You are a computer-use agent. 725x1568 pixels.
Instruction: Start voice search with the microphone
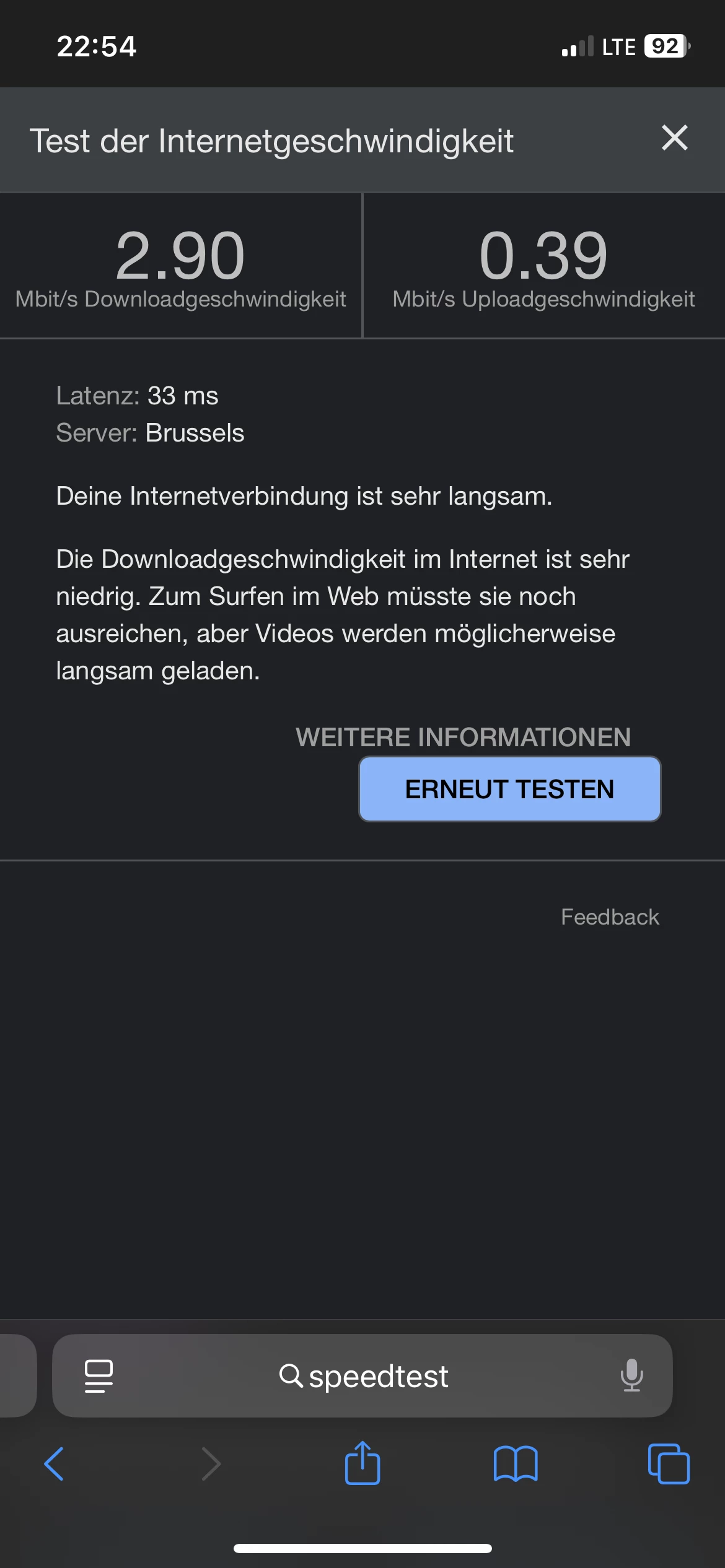[631, 1376]
